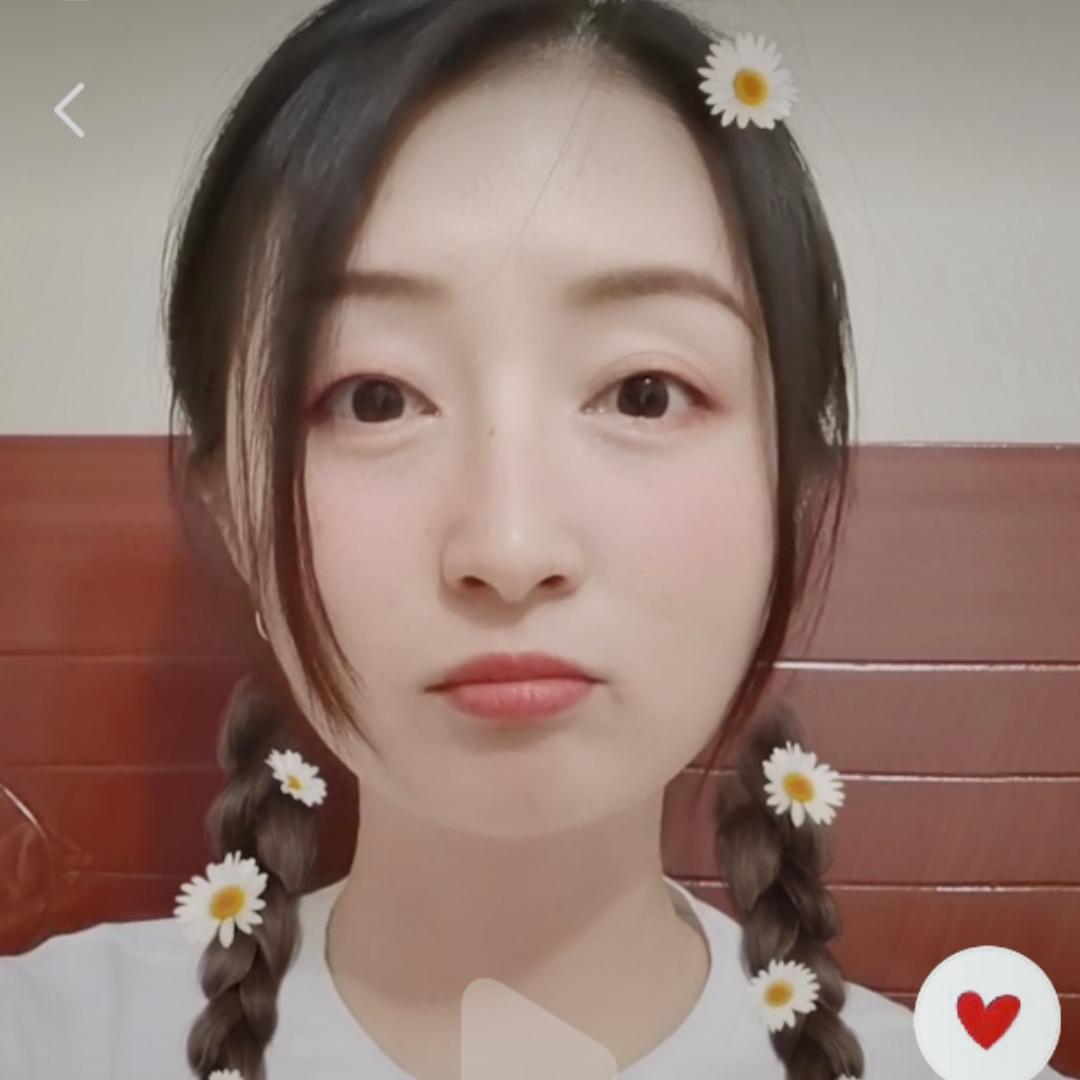Go back using the top-left arrow
1080x1080 pixels.
coord(69,110)
